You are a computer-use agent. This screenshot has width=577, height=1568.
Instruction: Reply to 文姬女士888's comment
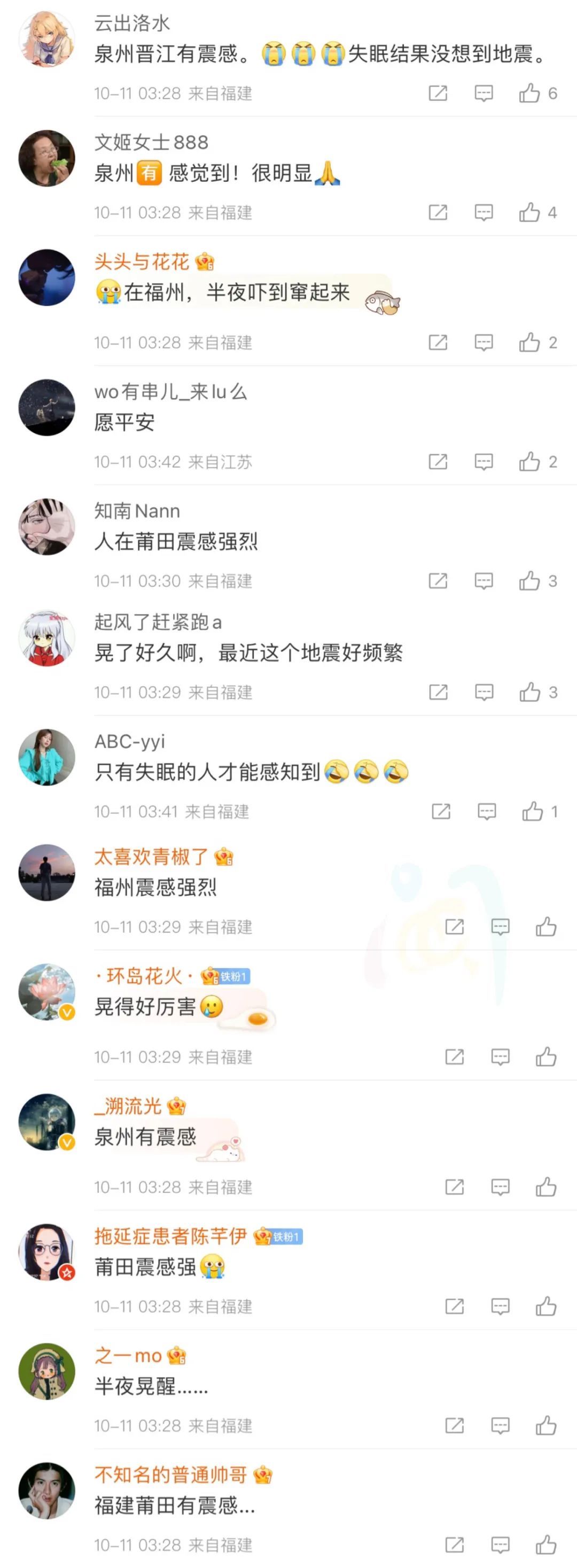click(484, 213)
